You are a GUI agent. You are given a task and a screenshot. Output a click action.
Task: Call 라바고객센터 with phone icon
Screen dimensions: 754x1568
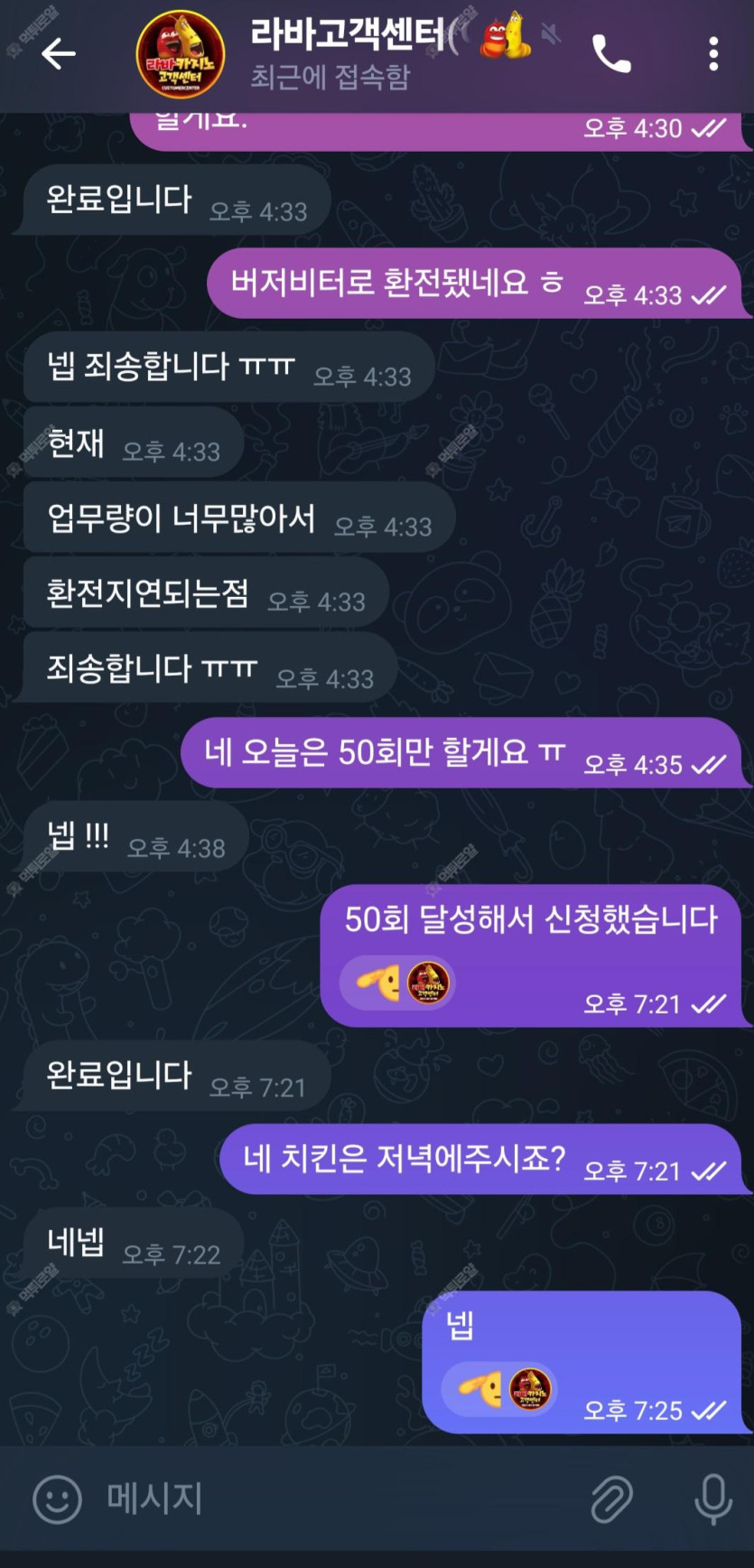tap(611, 54)
